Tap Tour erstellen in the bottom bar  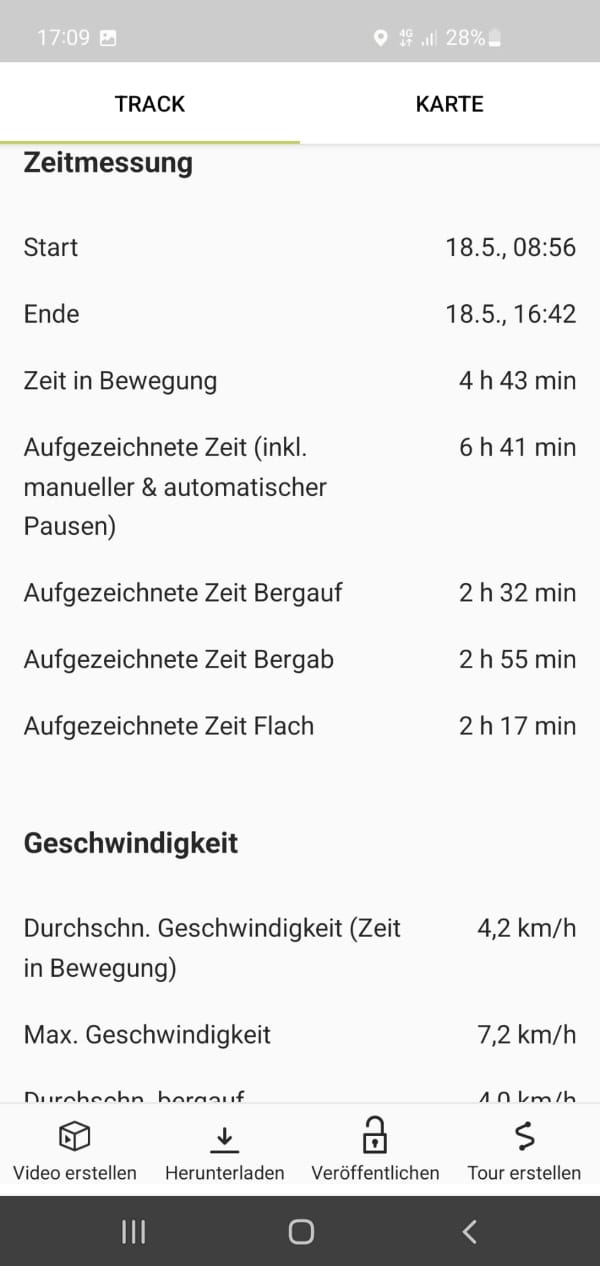point(524,1151)
